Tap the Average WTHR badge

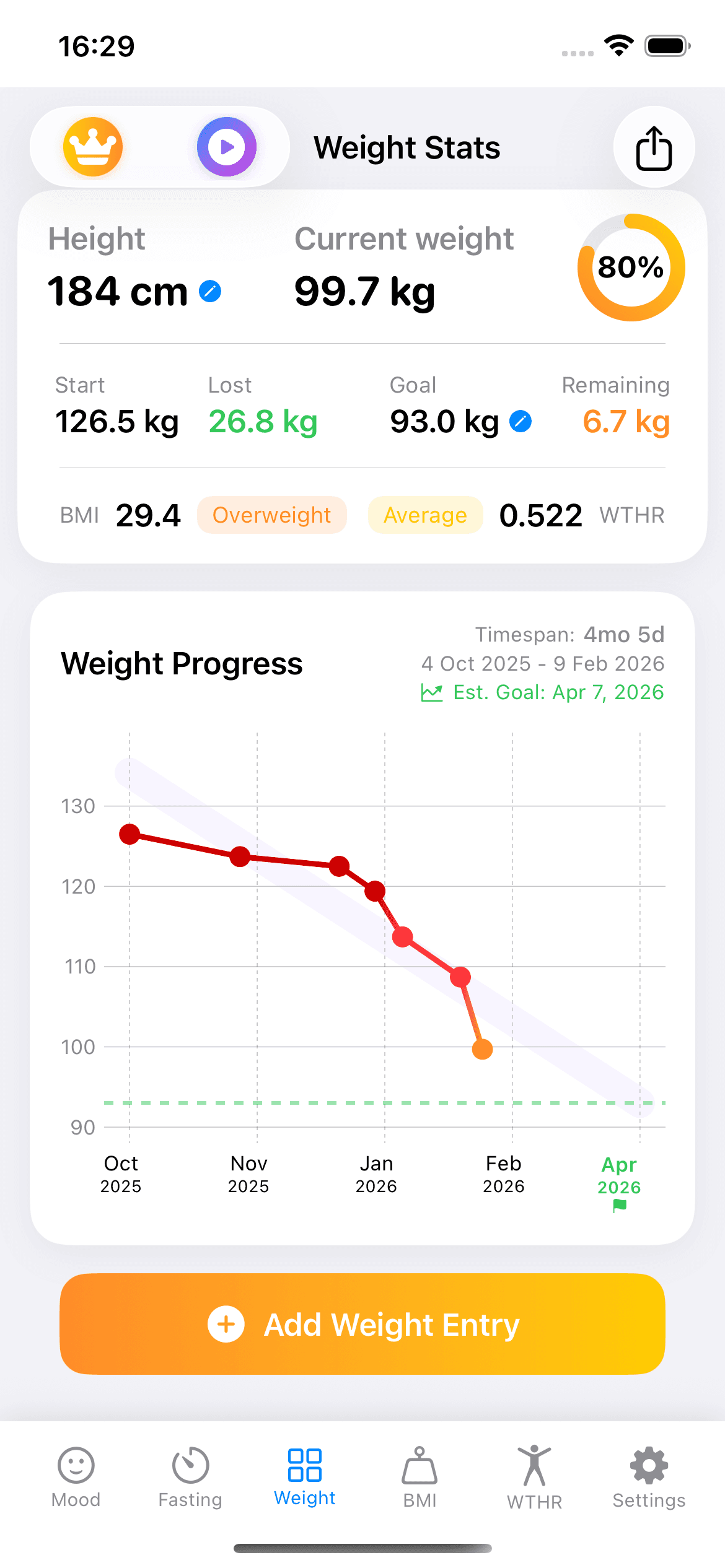[x=425, y=515]
